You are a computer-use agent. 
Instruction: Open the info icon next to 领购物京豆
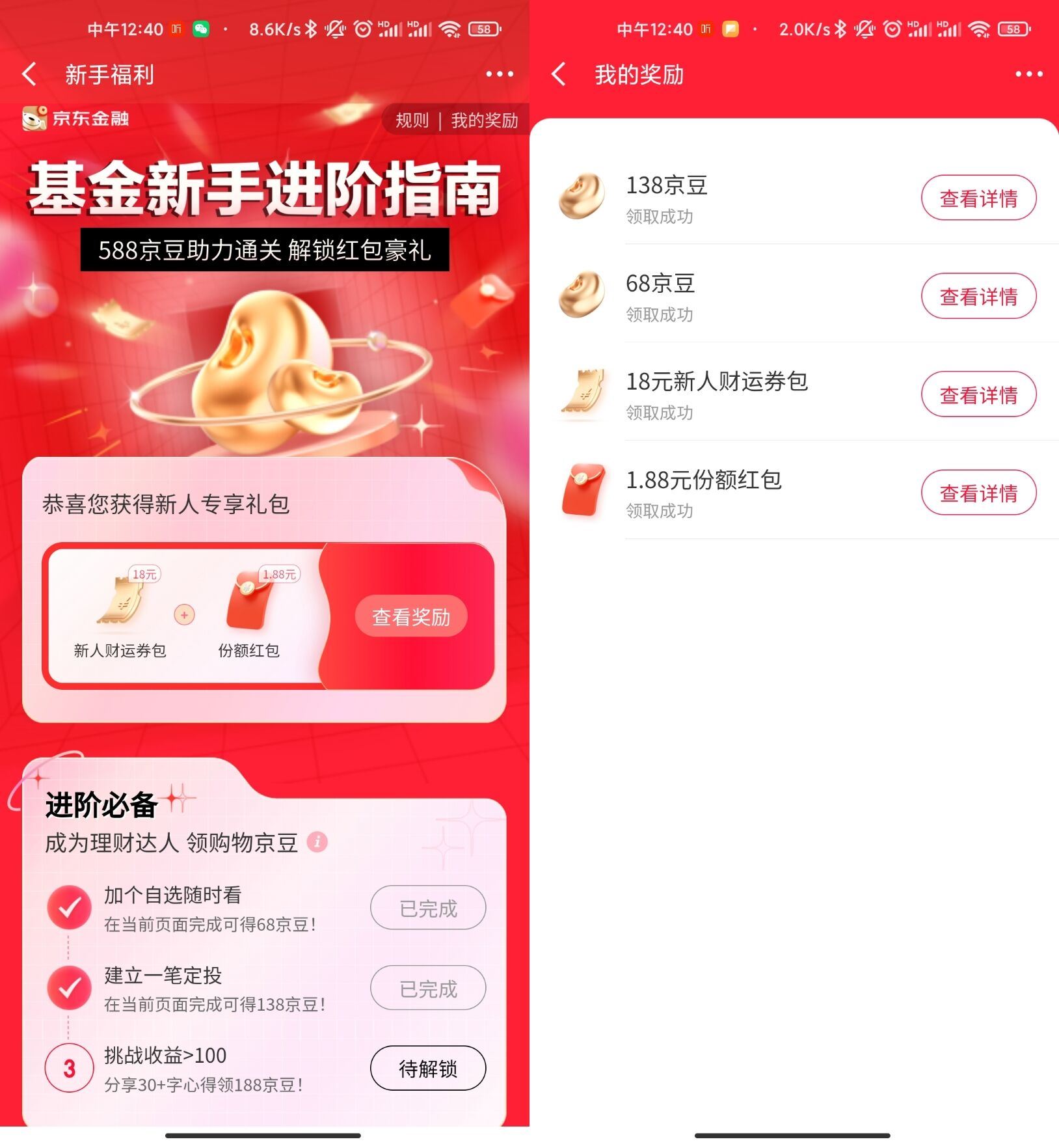point(318,841)
